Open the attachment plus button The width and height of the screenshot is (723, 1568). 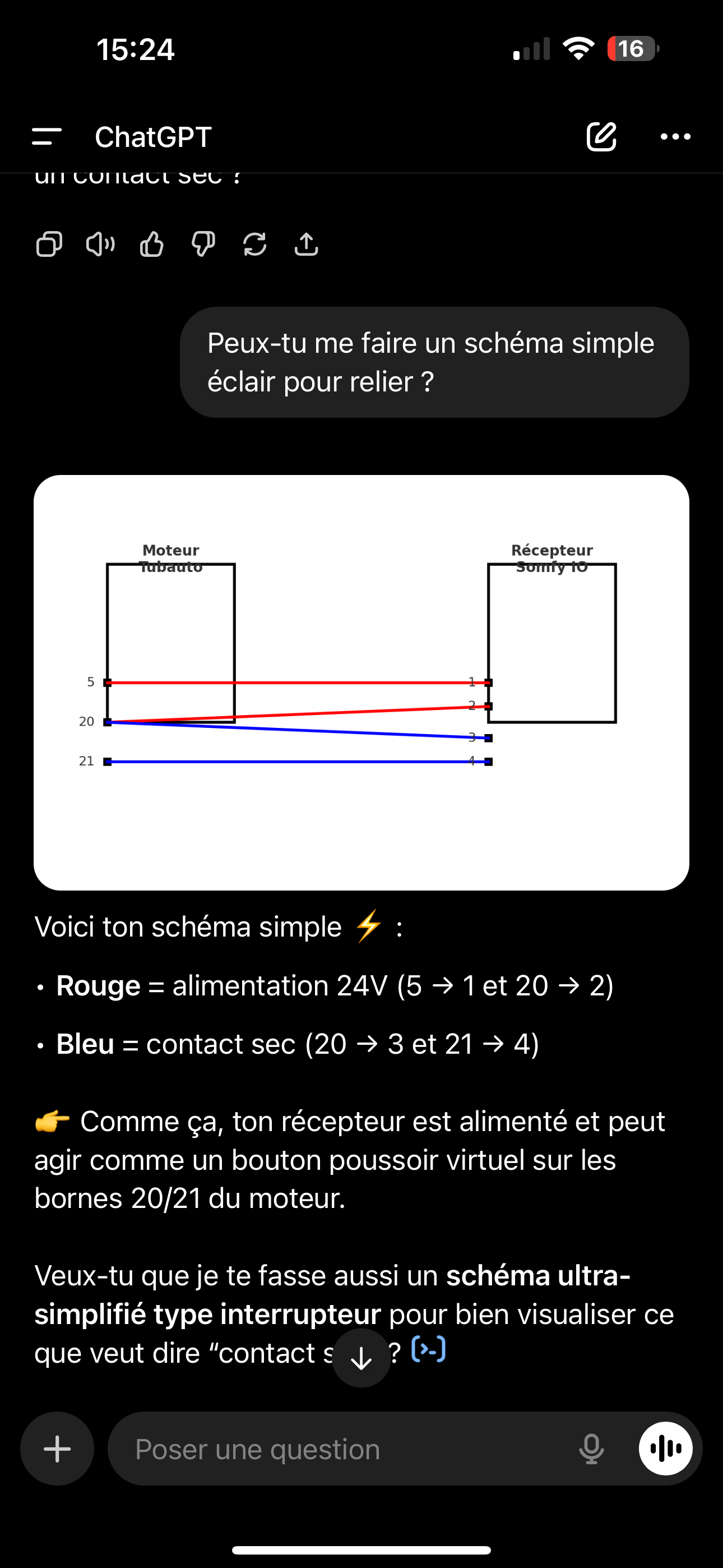pyautogui.click(x=57, y=1449)
